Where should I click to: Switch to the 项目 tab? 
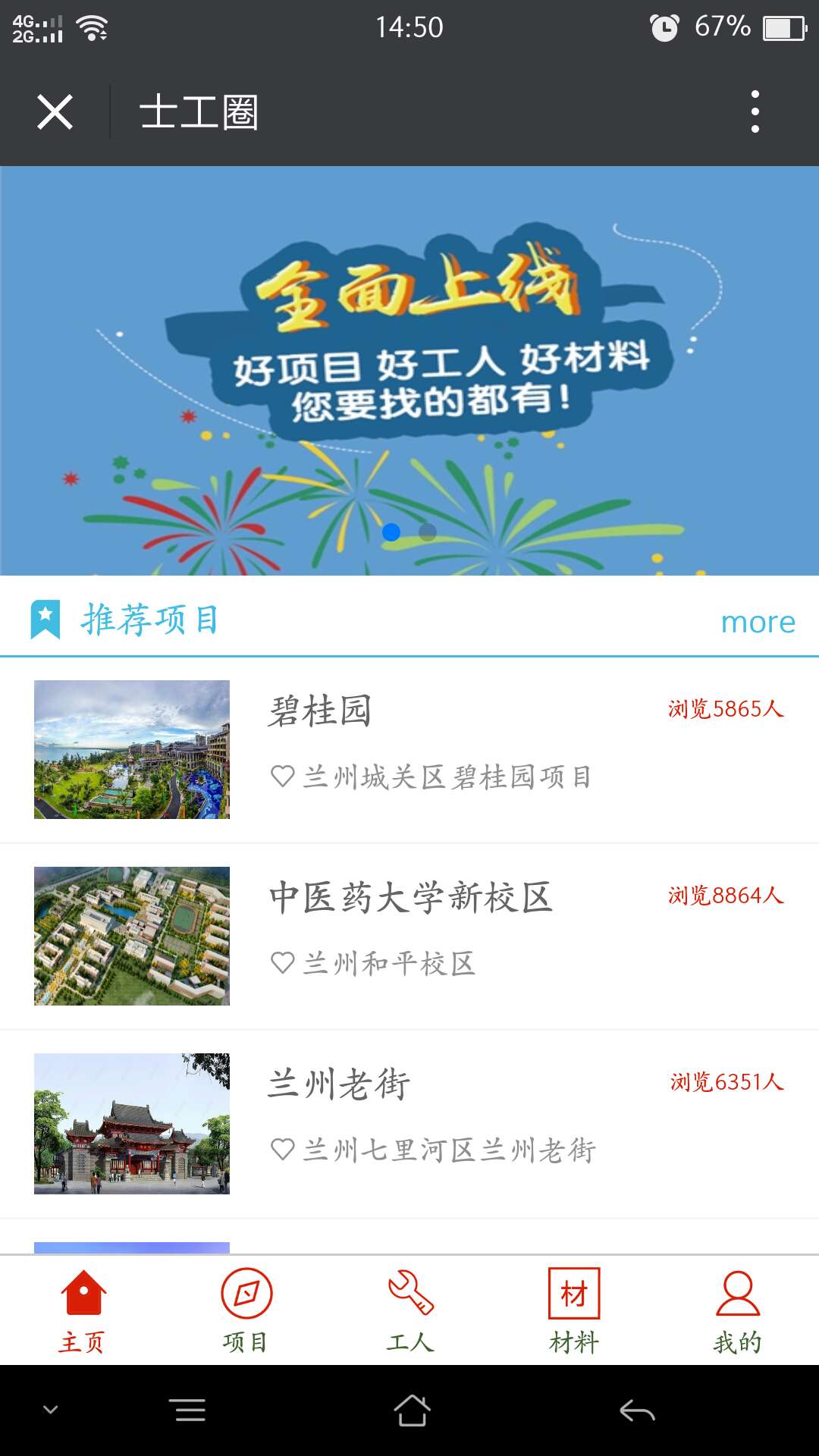click(246, 1310)
